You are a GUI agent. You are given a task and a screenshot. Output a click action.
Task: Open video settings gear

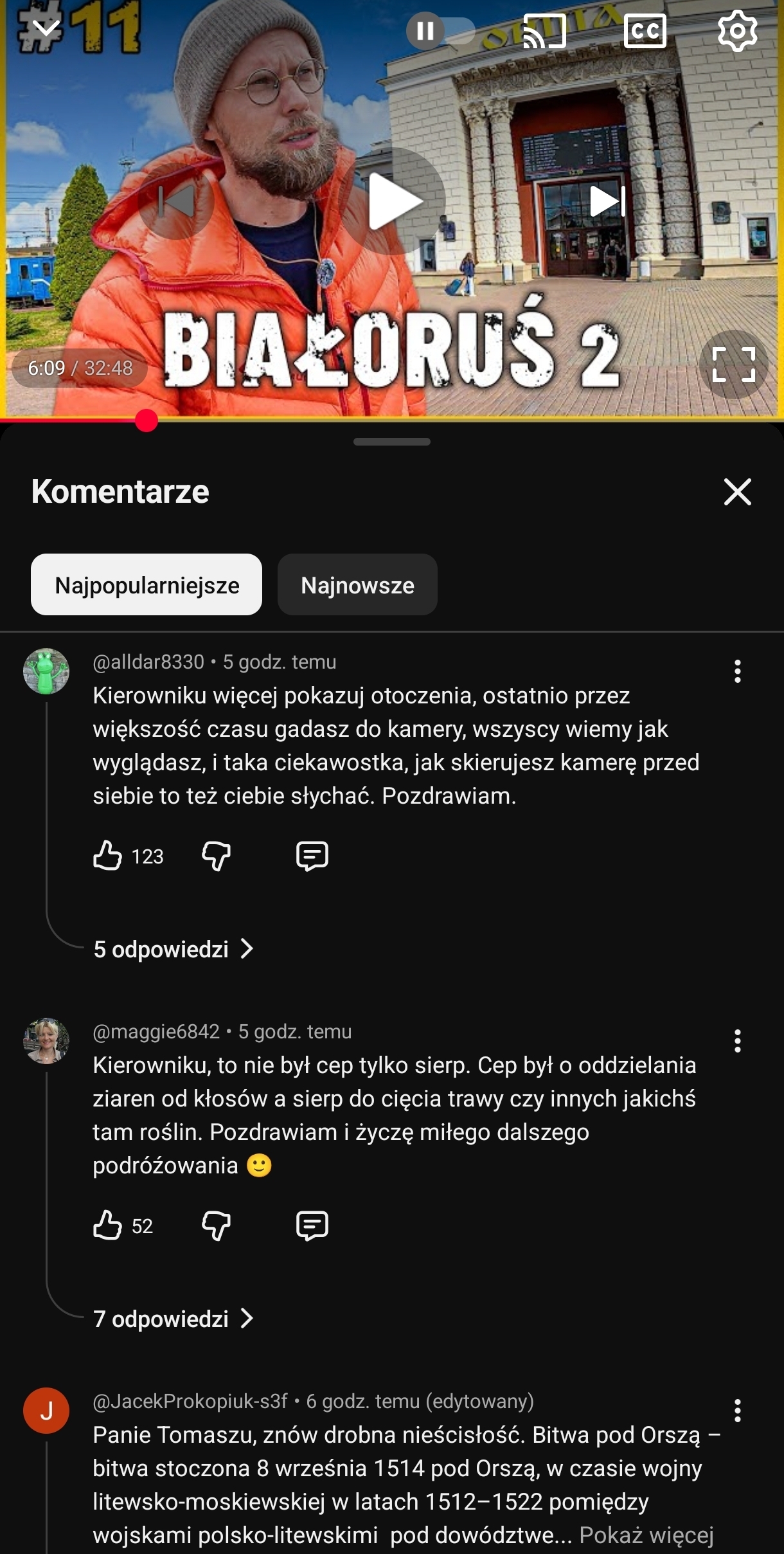[x=737, y=31]
